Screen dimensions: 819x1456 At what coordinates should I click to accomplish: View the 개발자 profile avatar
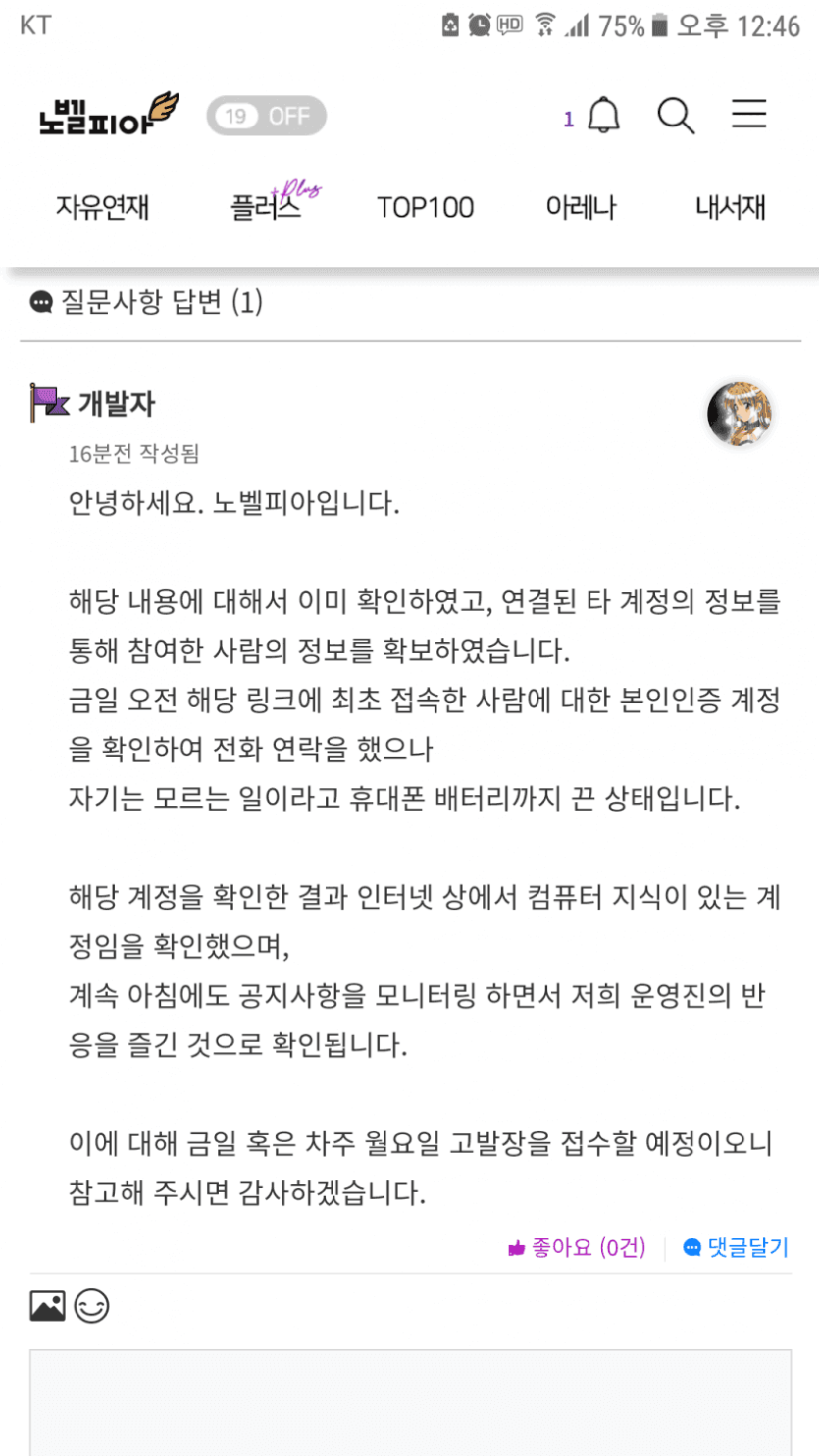740,414
